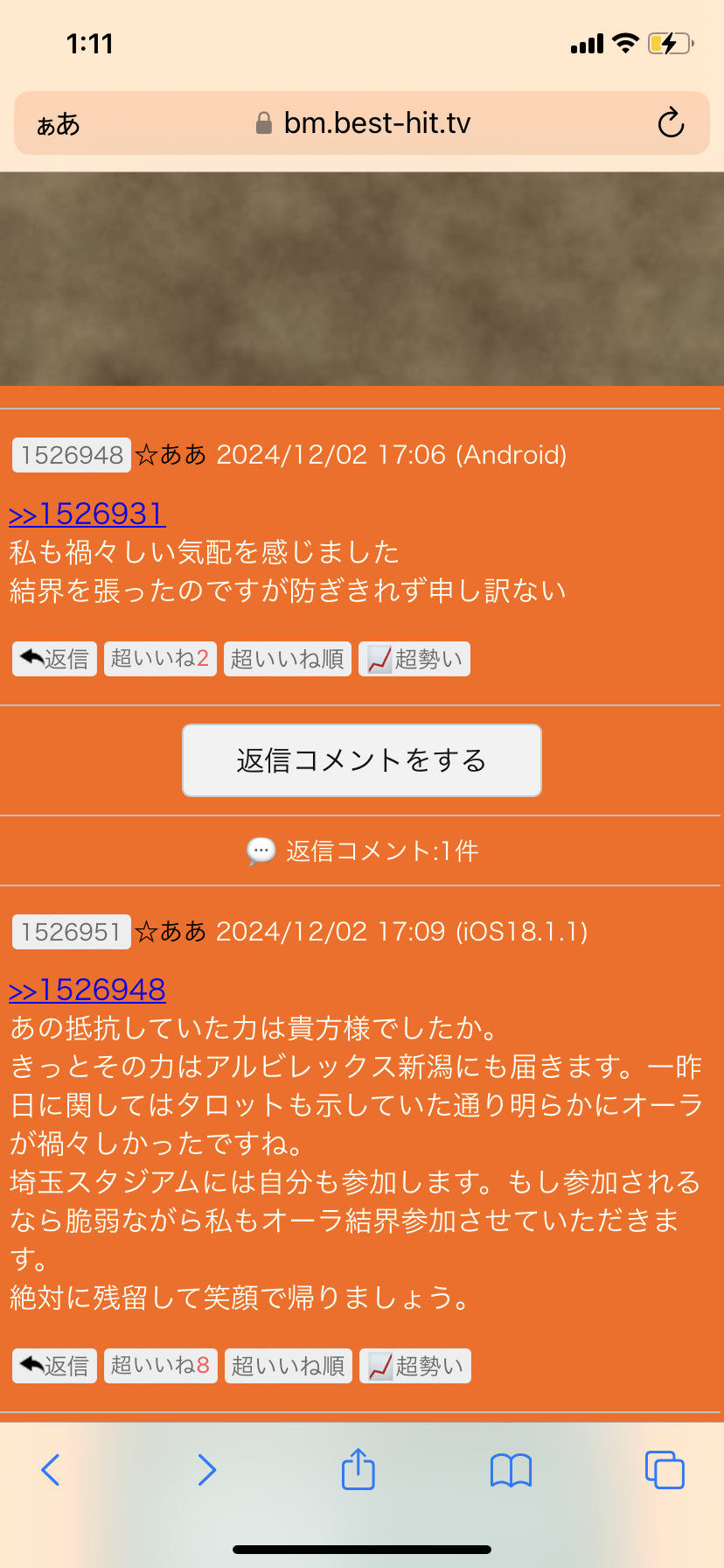
Task: Open Safari bookmarks
Action: pos(511,1470)
